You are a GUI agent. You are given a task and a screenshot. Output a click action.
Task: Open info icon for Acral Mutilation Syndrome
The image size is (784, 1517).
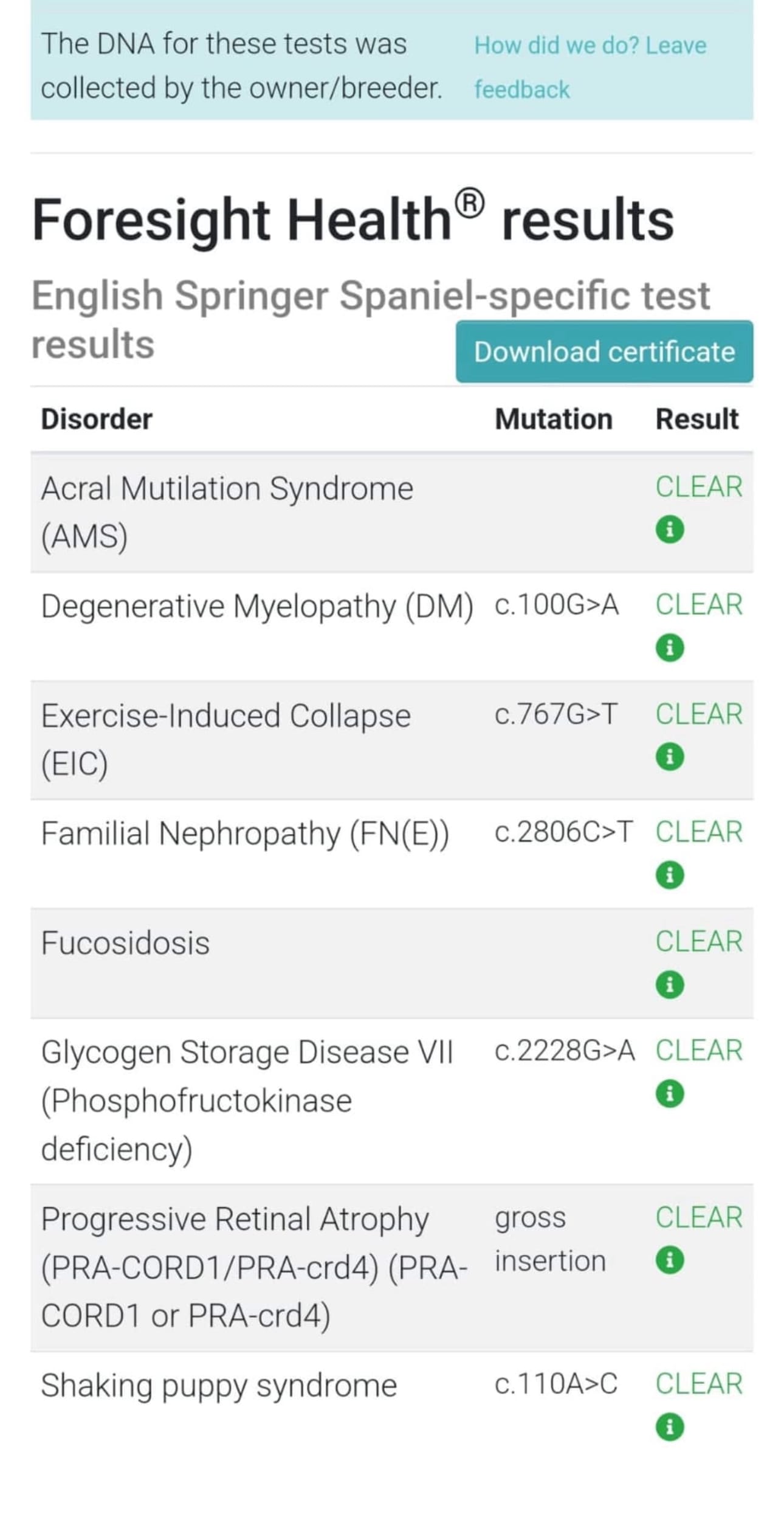(x=670, y=530)
